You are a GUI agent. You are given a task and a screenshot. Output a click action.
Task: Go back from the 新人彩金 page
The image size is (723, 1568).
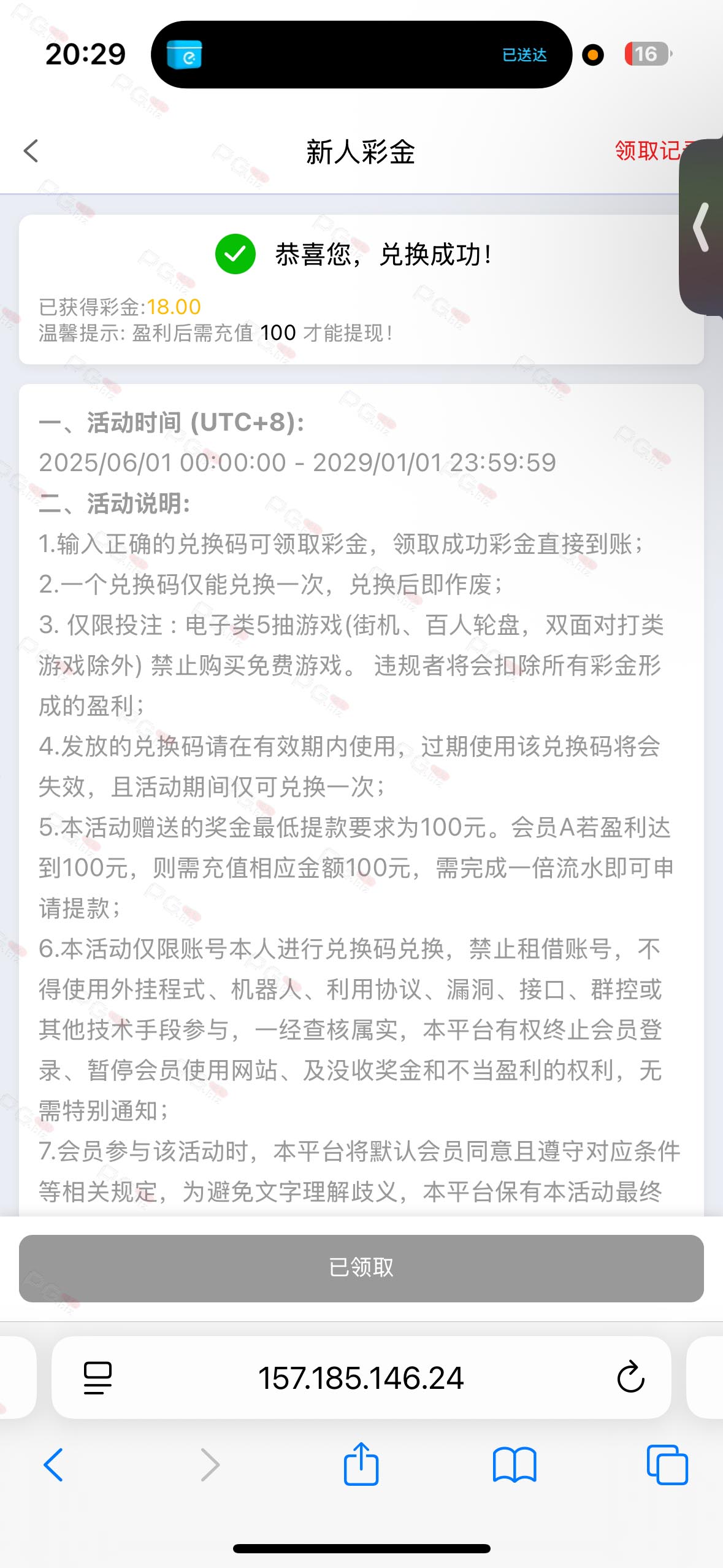coord(31,151)
